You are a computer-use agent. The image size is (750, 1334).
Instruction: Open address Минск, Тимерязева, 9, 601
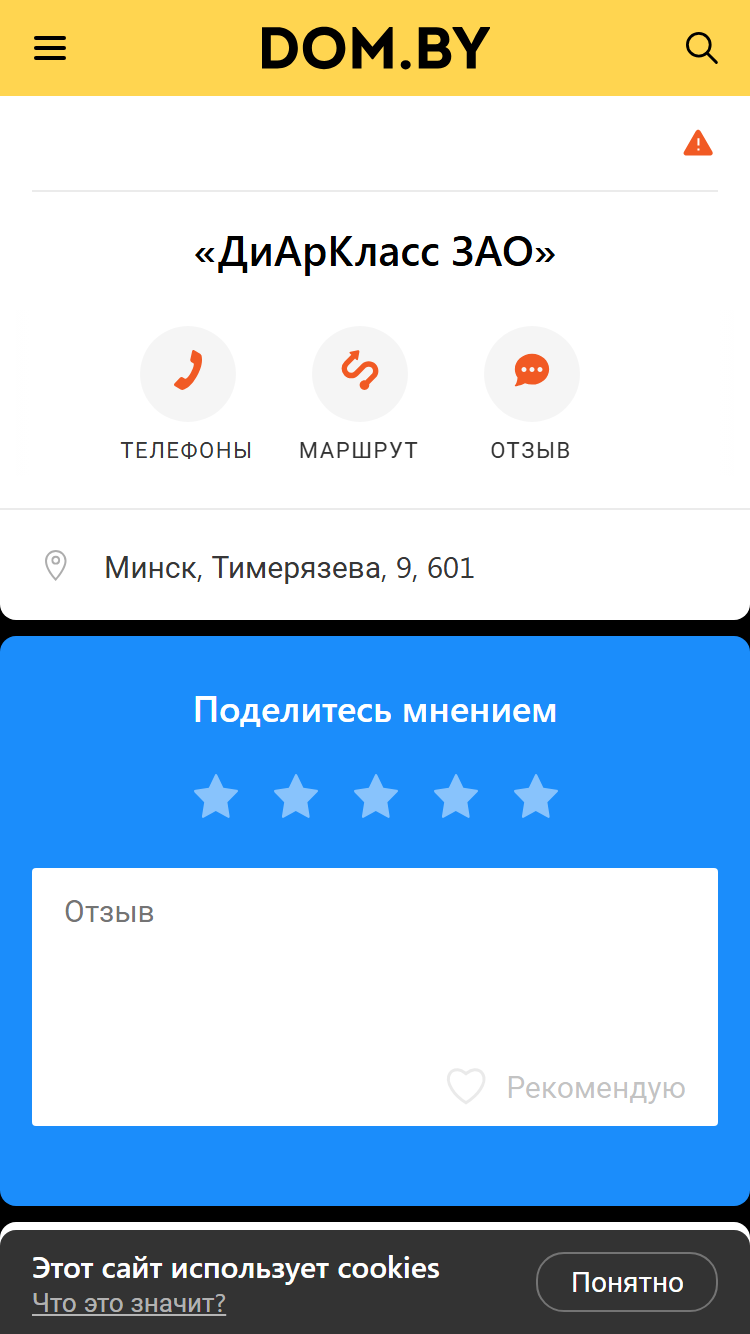pos(375,568)
